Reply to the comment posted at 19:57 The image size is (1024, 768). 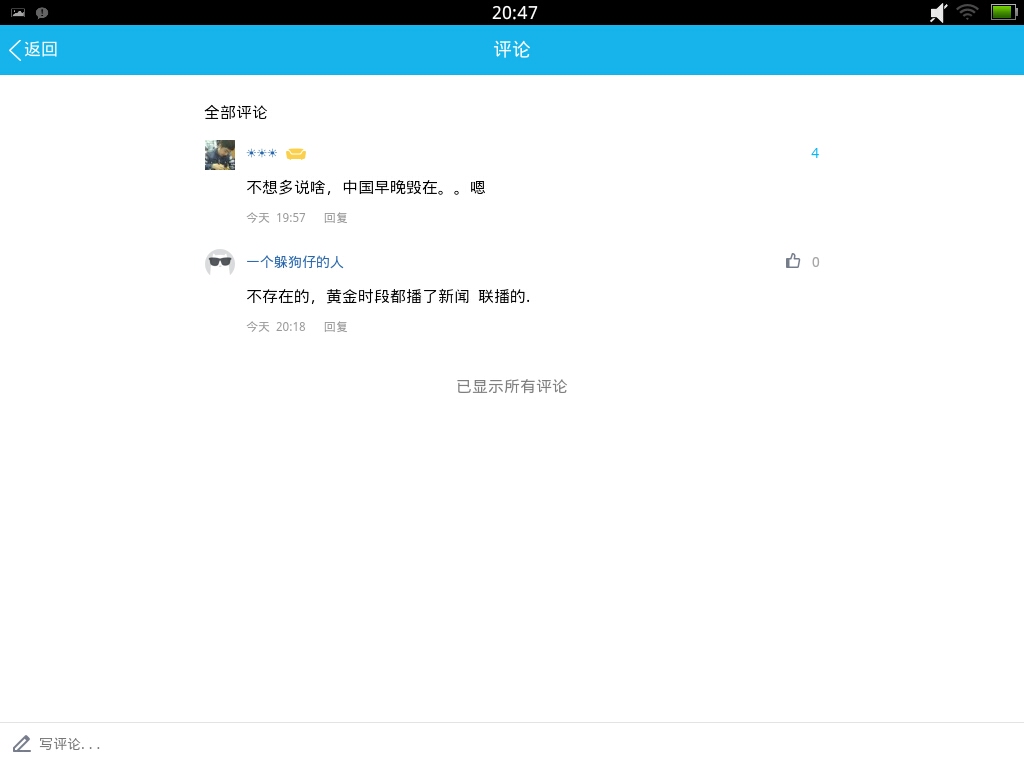pyautogui.click(x=335, y=218)
